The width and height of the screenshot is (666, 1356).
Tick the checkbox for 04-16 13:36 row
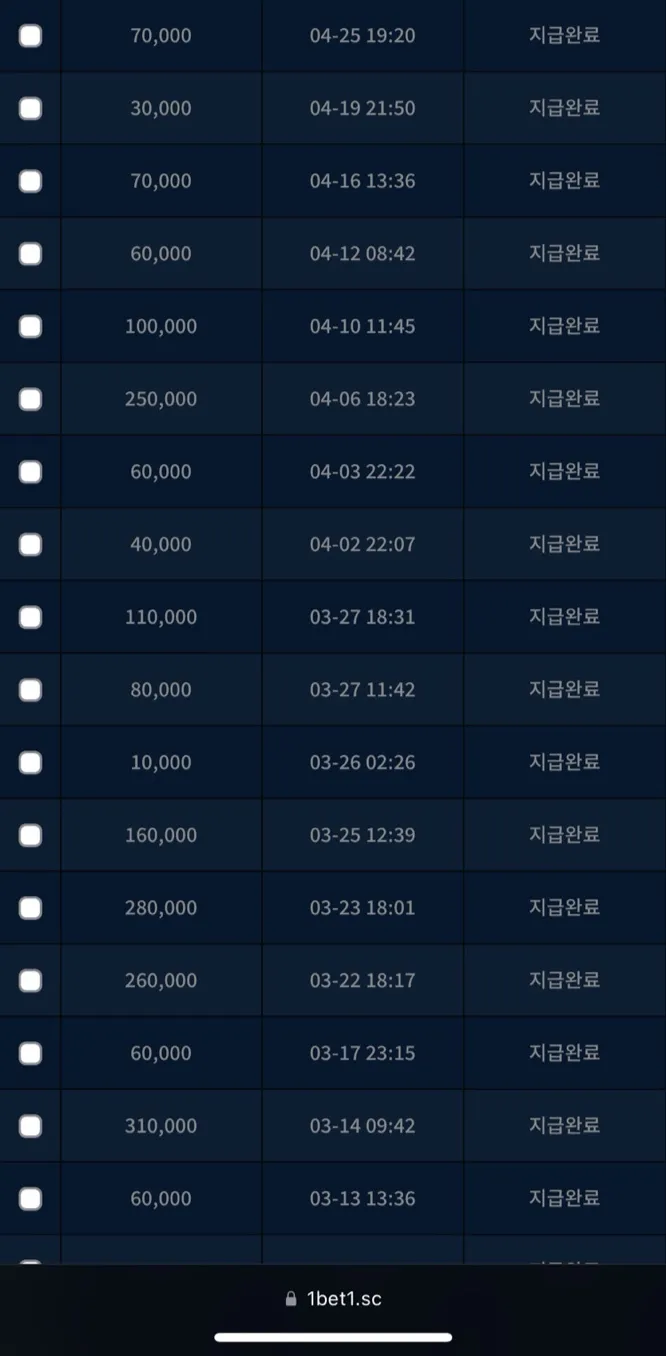(30, 181)
